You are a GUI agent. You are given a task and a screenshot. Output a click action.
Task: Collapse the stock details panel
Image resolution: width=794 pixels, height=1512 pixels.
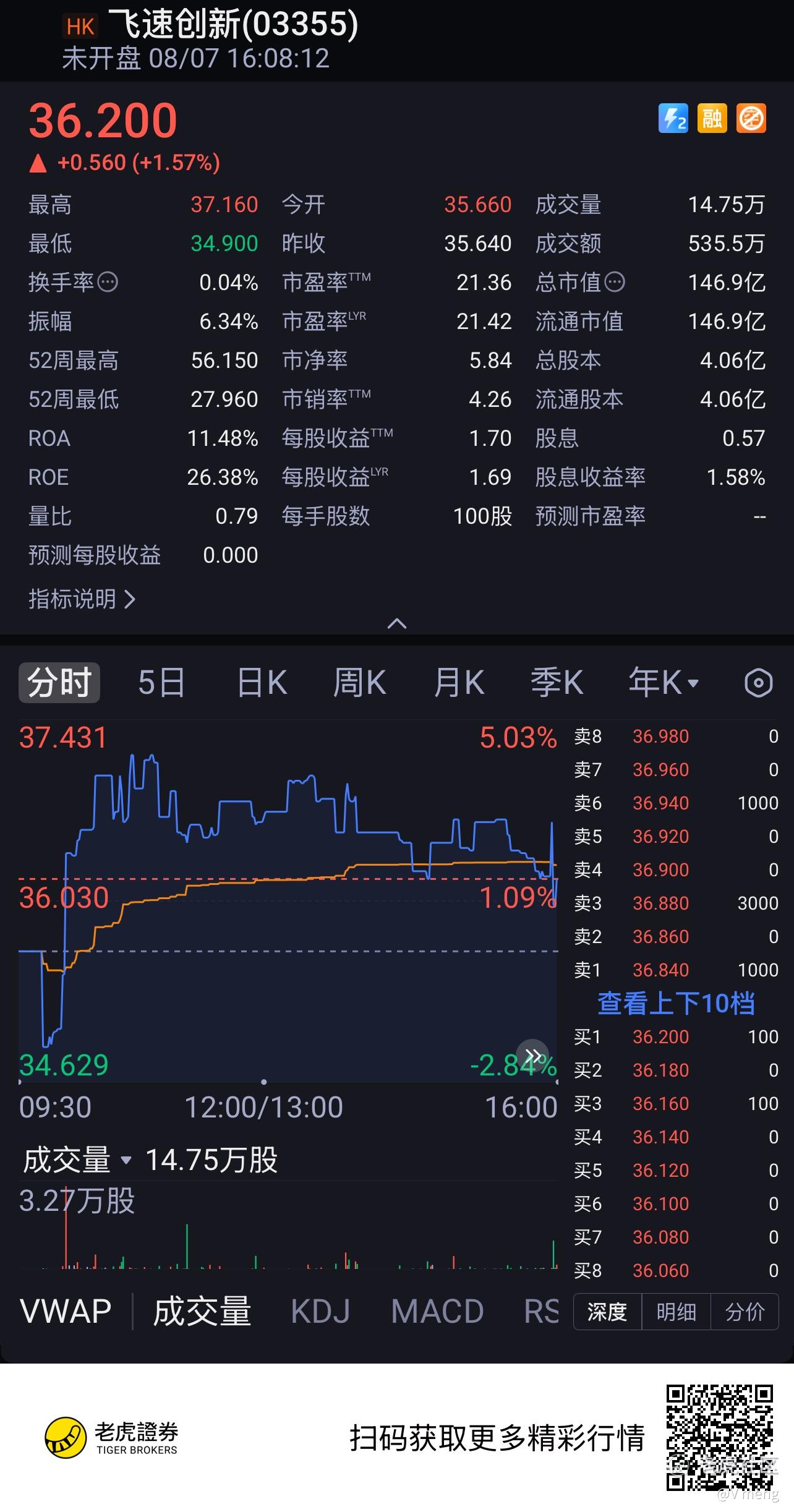[x=397, y=623]
